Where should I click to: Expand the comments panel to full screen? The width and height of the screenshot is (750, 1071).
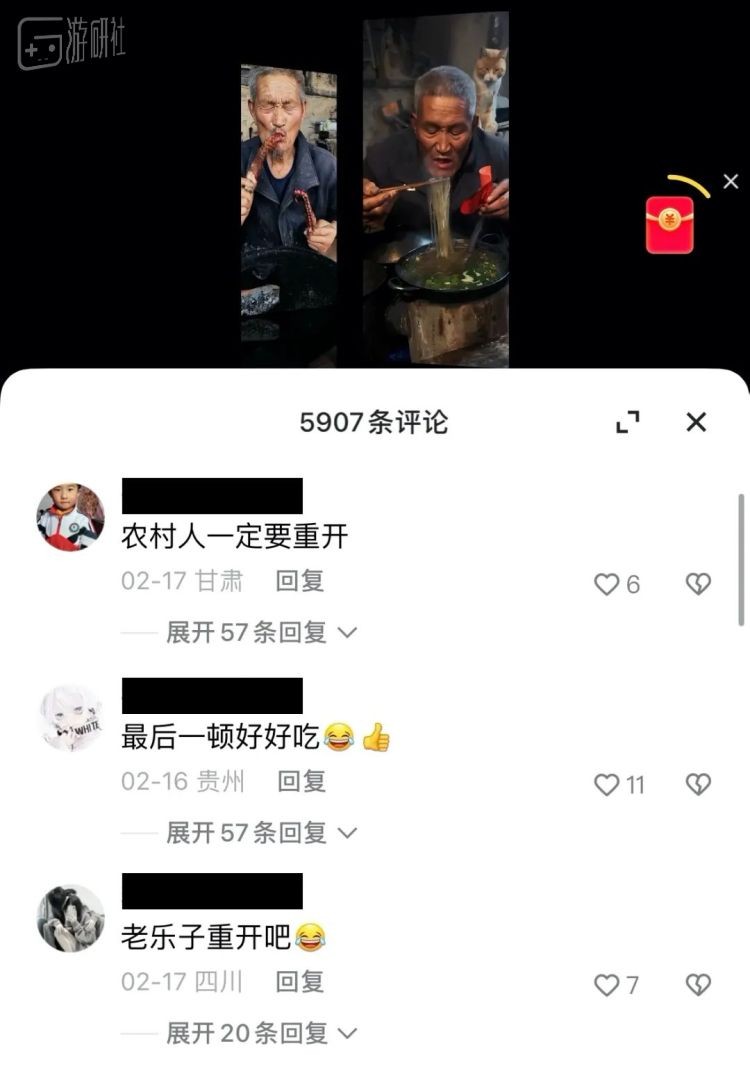point(627,422)
